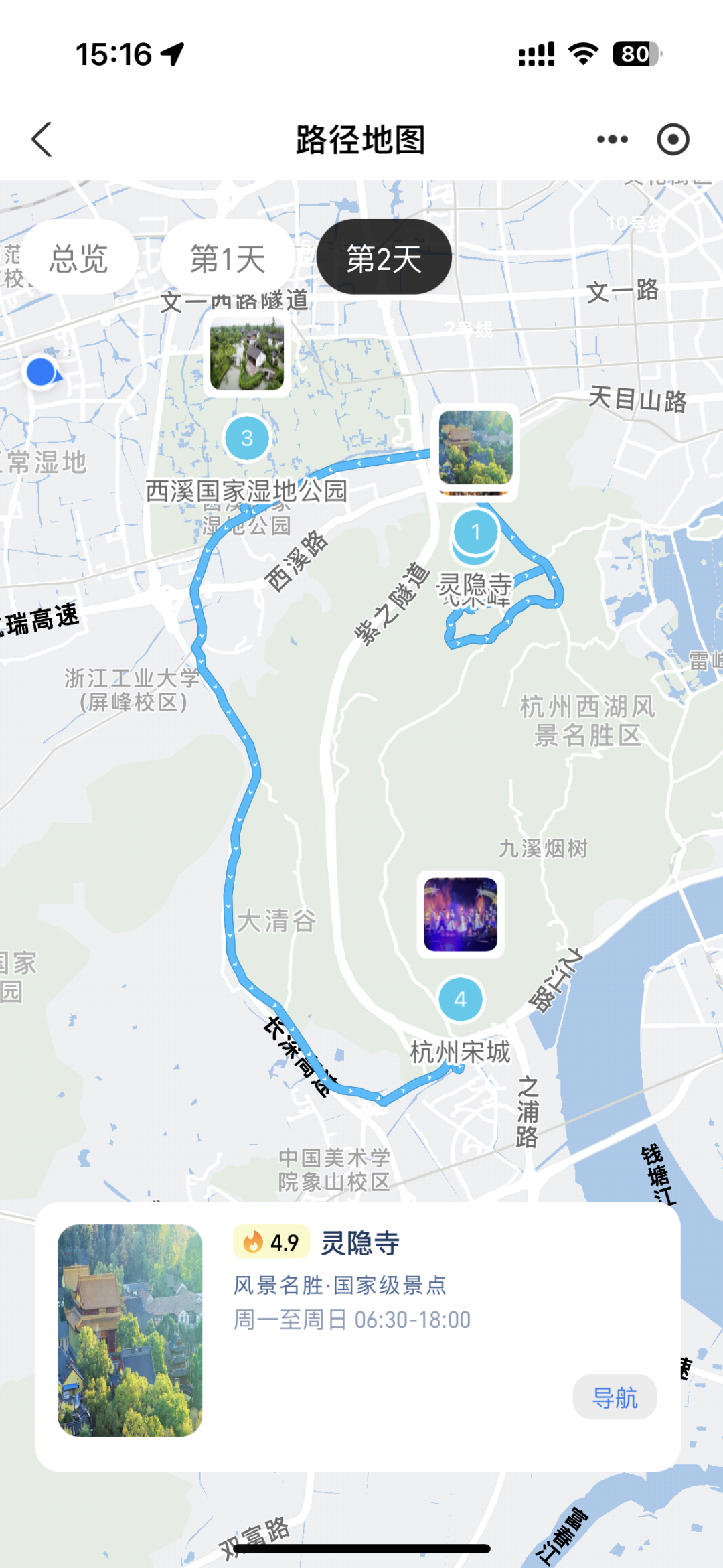Go back from the 路径地图 page
This screenshot has height=1568, width=723.
(42, 139)
